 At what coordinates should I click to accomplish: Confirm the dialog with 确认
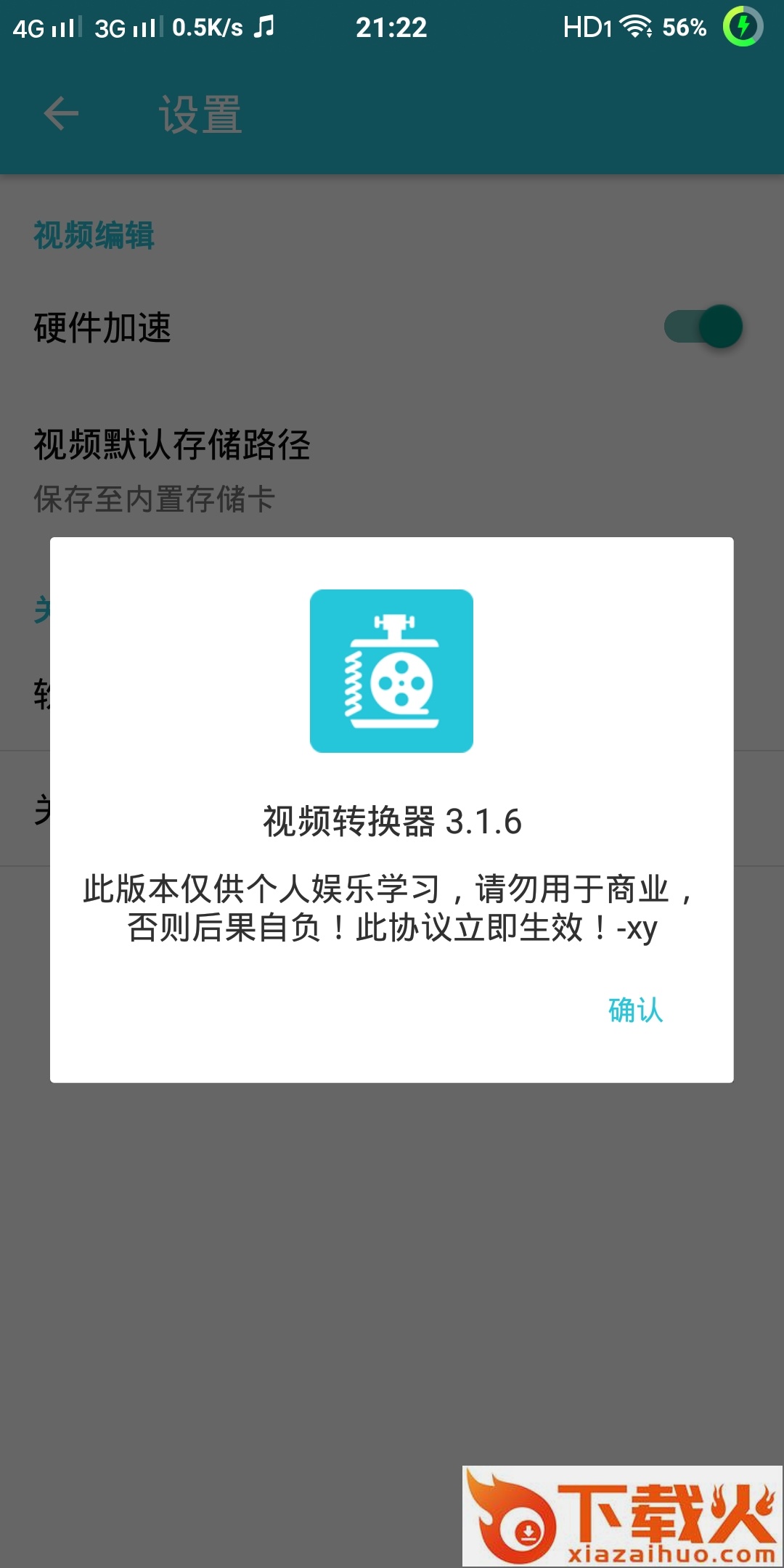(635, 1010)
